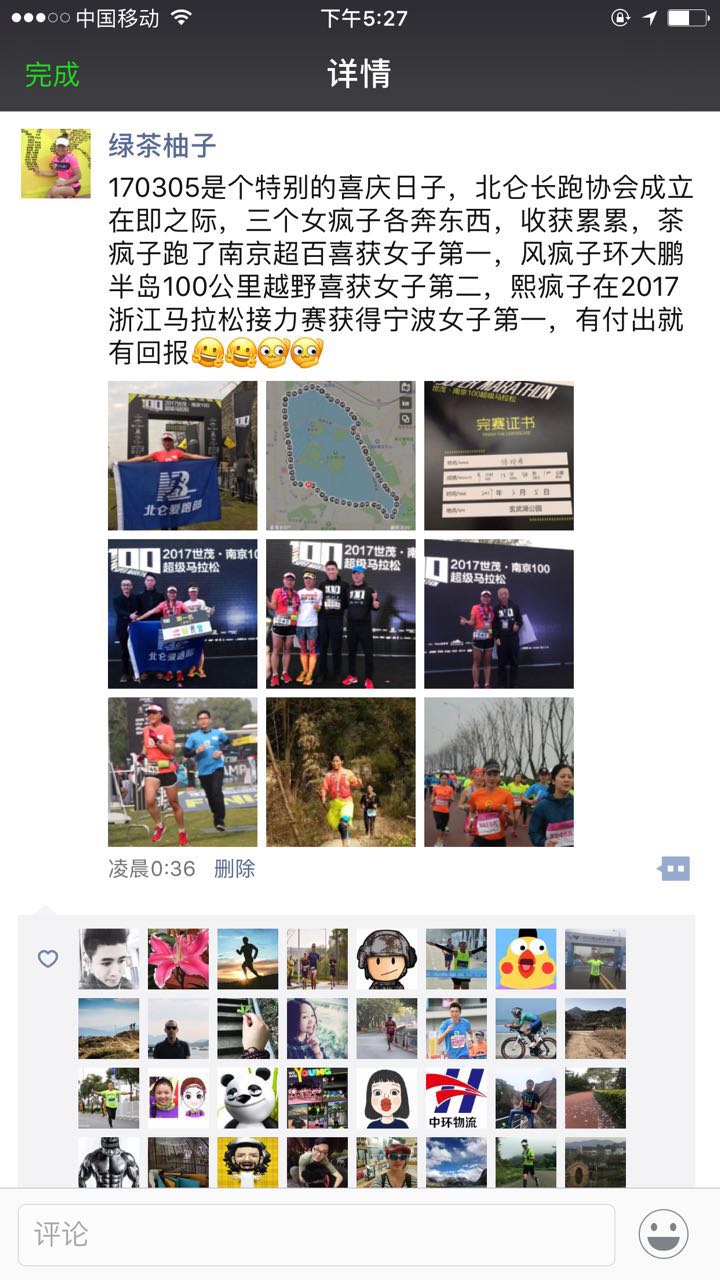
Task: Open the forest trail runner photo
Action: pos(340,771)
